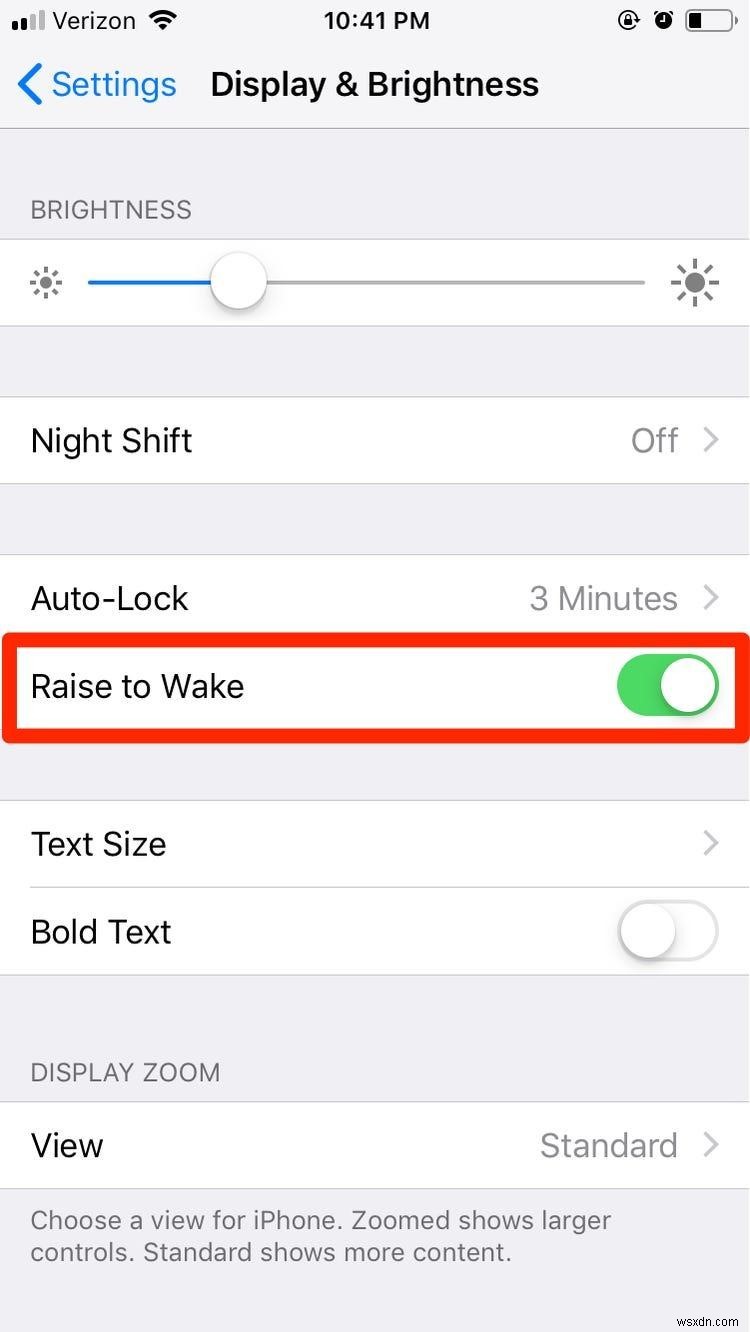Select the Auto-Lock row showing 3 Minutes
Viewport: 750px width, 1332px height.
375,598
